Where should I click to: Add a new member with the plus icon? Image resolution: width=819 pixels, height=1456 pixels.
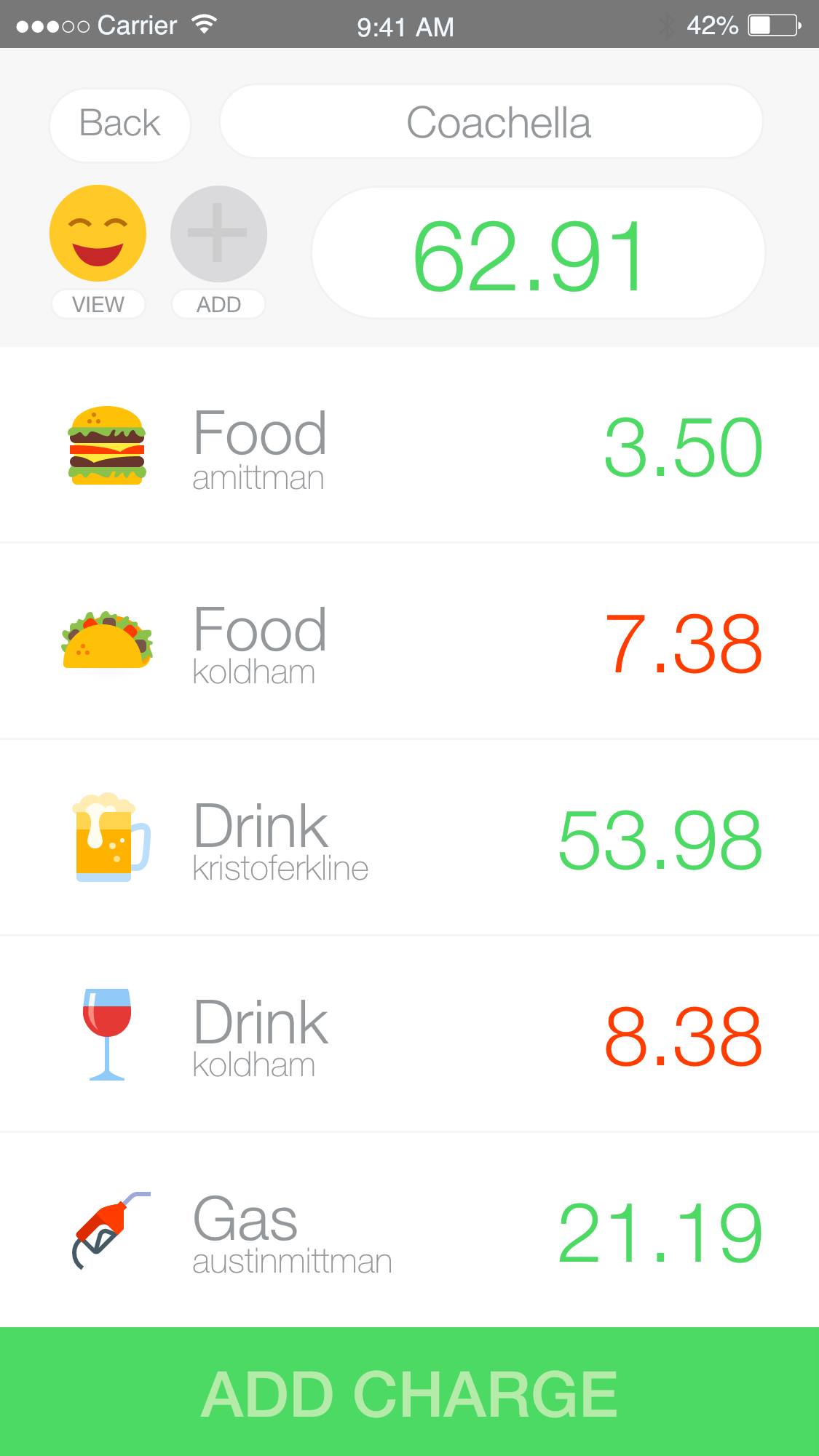point(218,234)
